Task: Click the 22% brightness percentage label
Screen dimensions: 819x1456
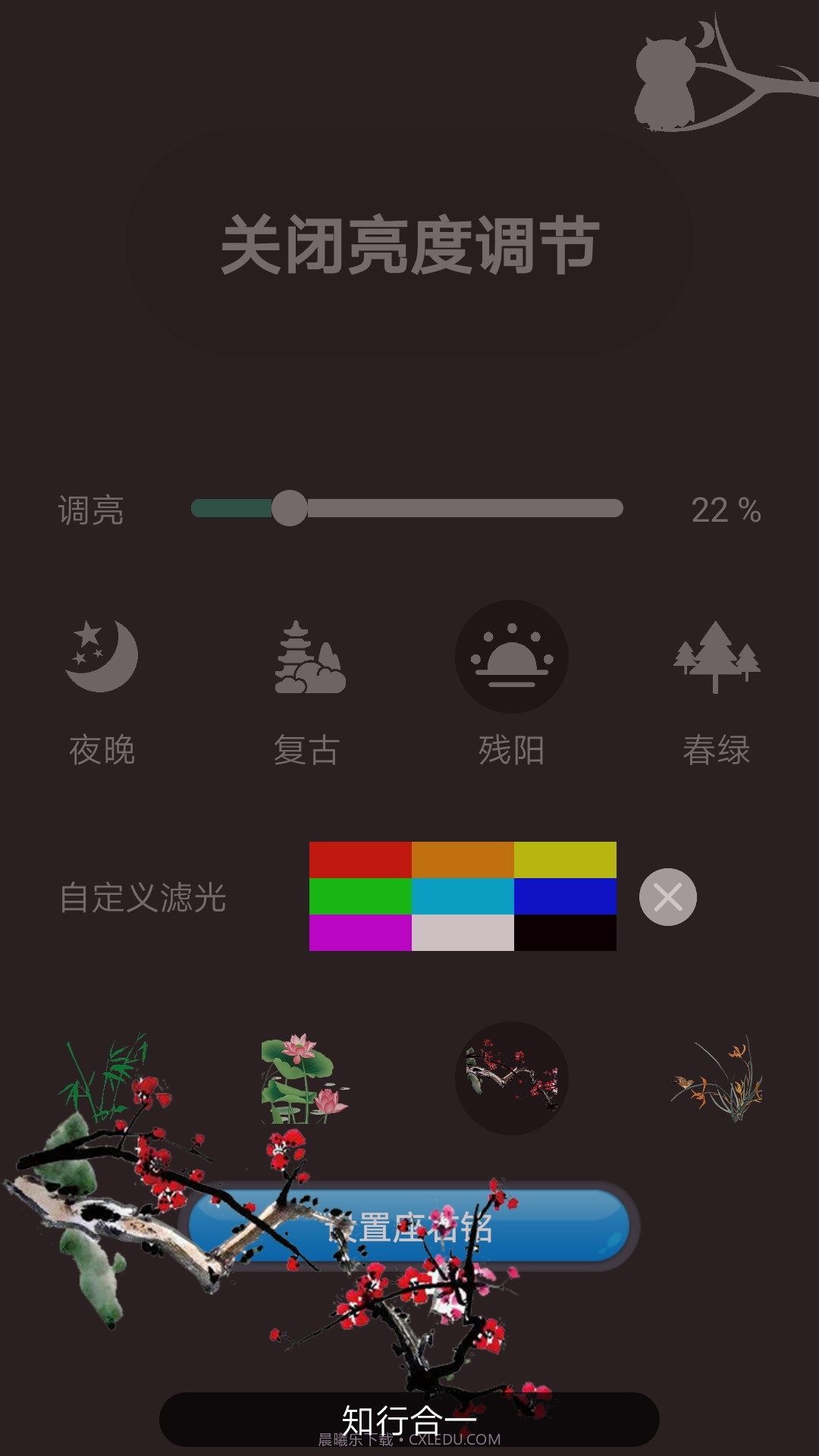Action: 725,510
